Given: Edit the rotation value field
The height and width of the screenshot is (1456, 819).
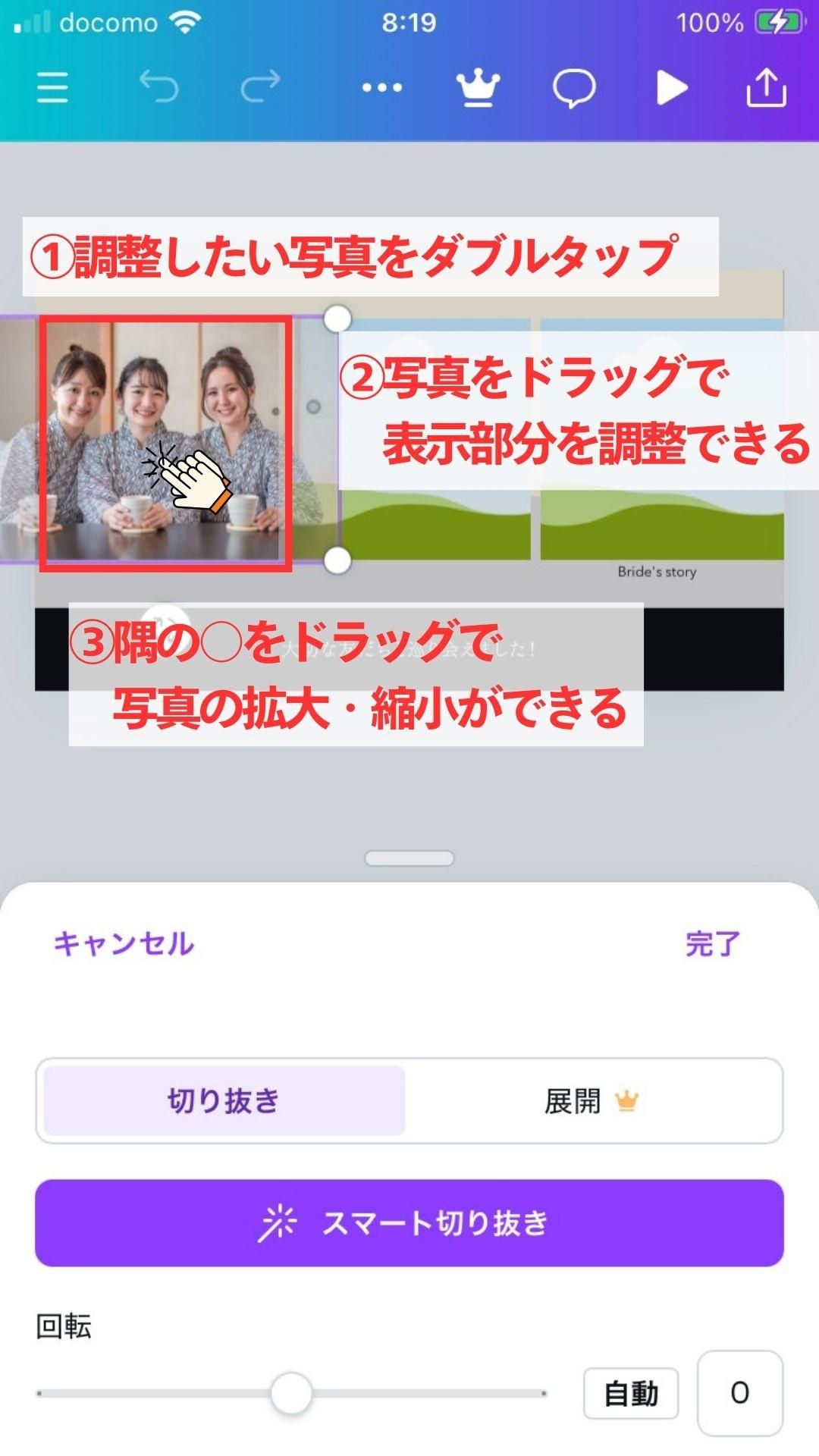Looking at the screenshot, I should [739, 1393].
